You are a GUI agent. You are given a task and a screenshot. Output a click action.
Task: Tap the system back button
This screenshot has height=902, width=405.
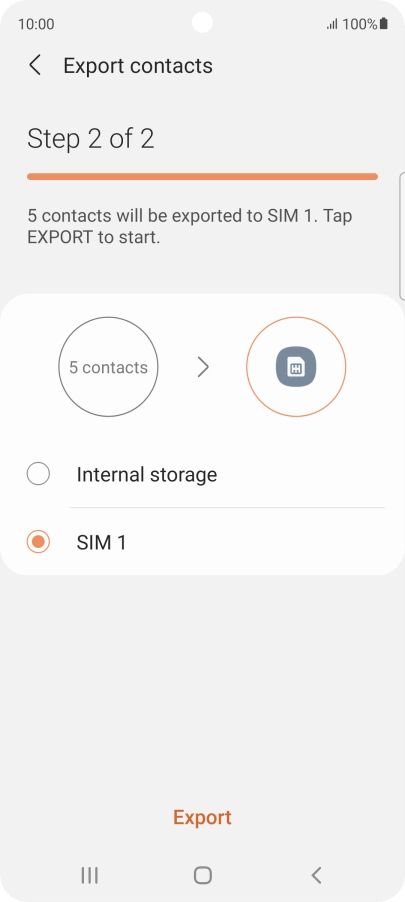(316, 875)
